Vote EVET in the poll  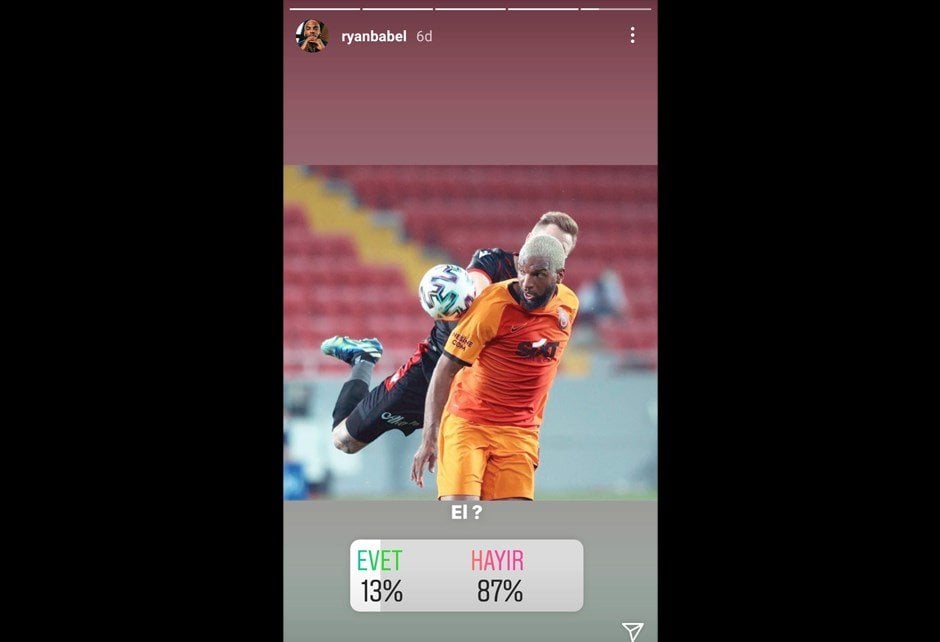pos(380,575)
